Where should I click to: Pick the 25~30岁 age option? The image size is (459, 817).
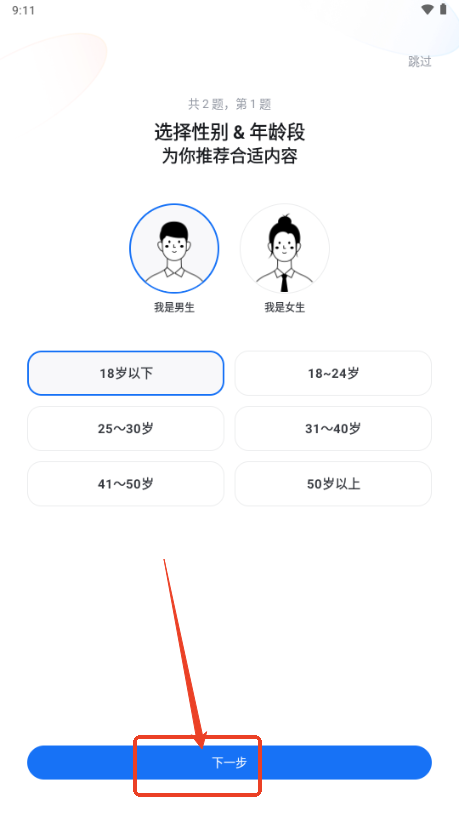[126, 428]
